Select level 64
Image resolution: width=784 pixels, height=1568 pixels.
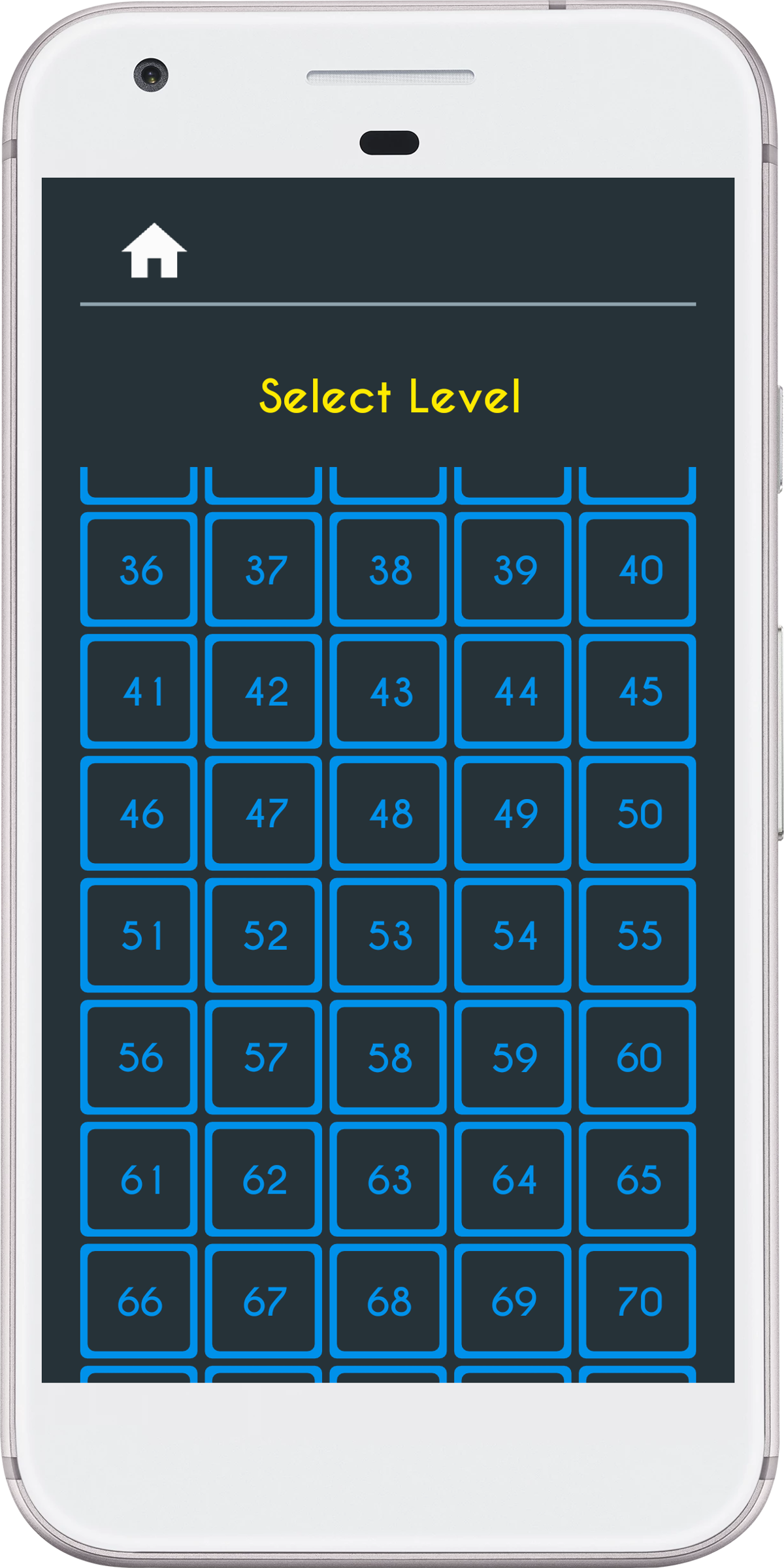pyautogui.click(x=513, y=1179)
